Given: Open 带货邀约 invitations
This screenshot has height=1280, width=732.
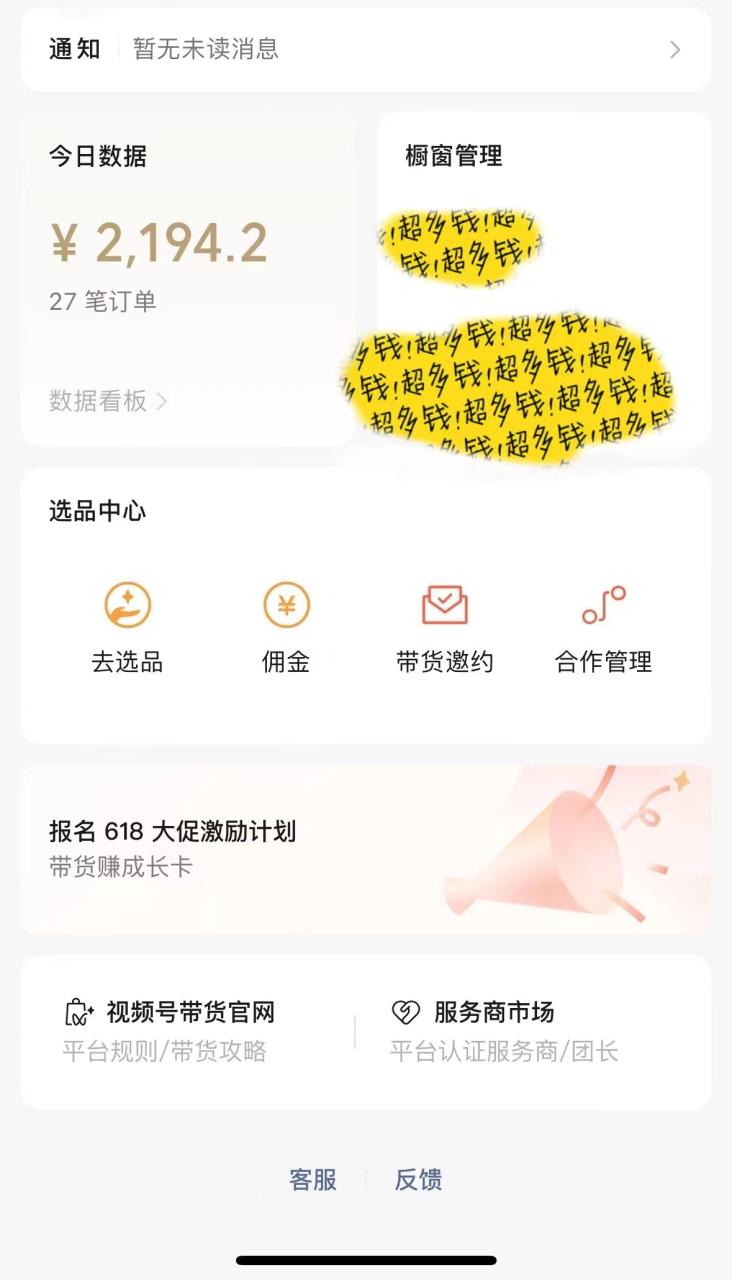Looking at the screenshot, I should click(x=445, y=627).
